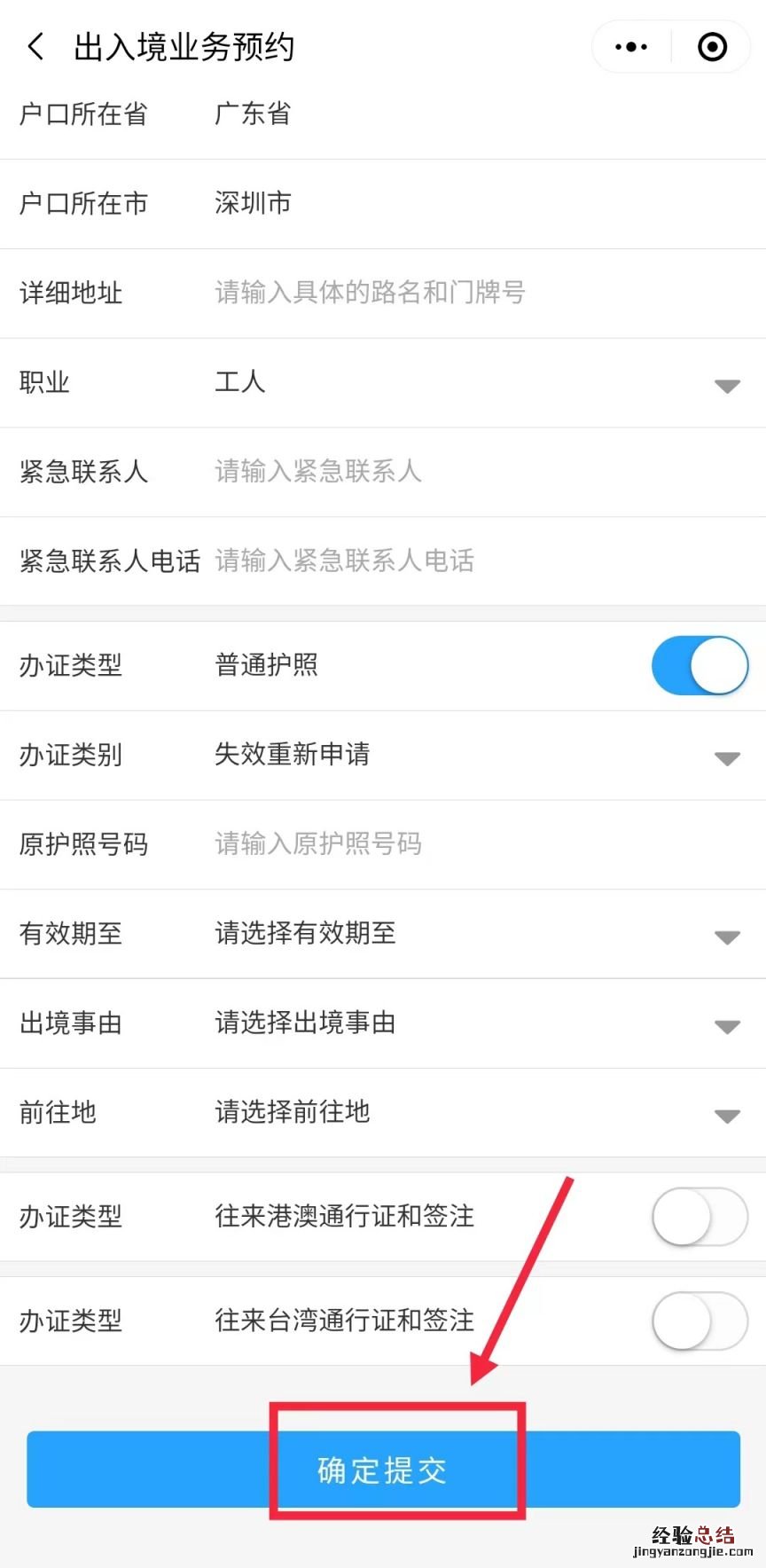Submit the form with 确定提交
766x1568 pixels.
(383, 1470)
